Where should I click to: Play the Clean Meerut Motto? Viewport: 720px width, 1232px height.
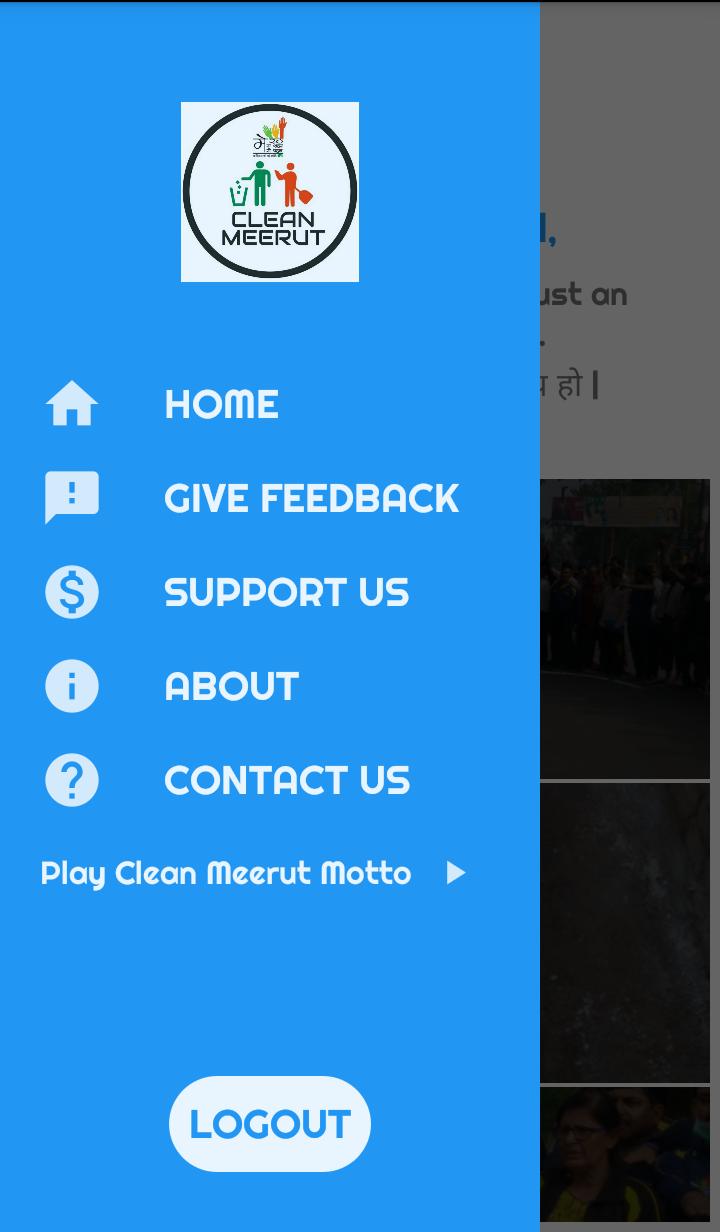455,873
